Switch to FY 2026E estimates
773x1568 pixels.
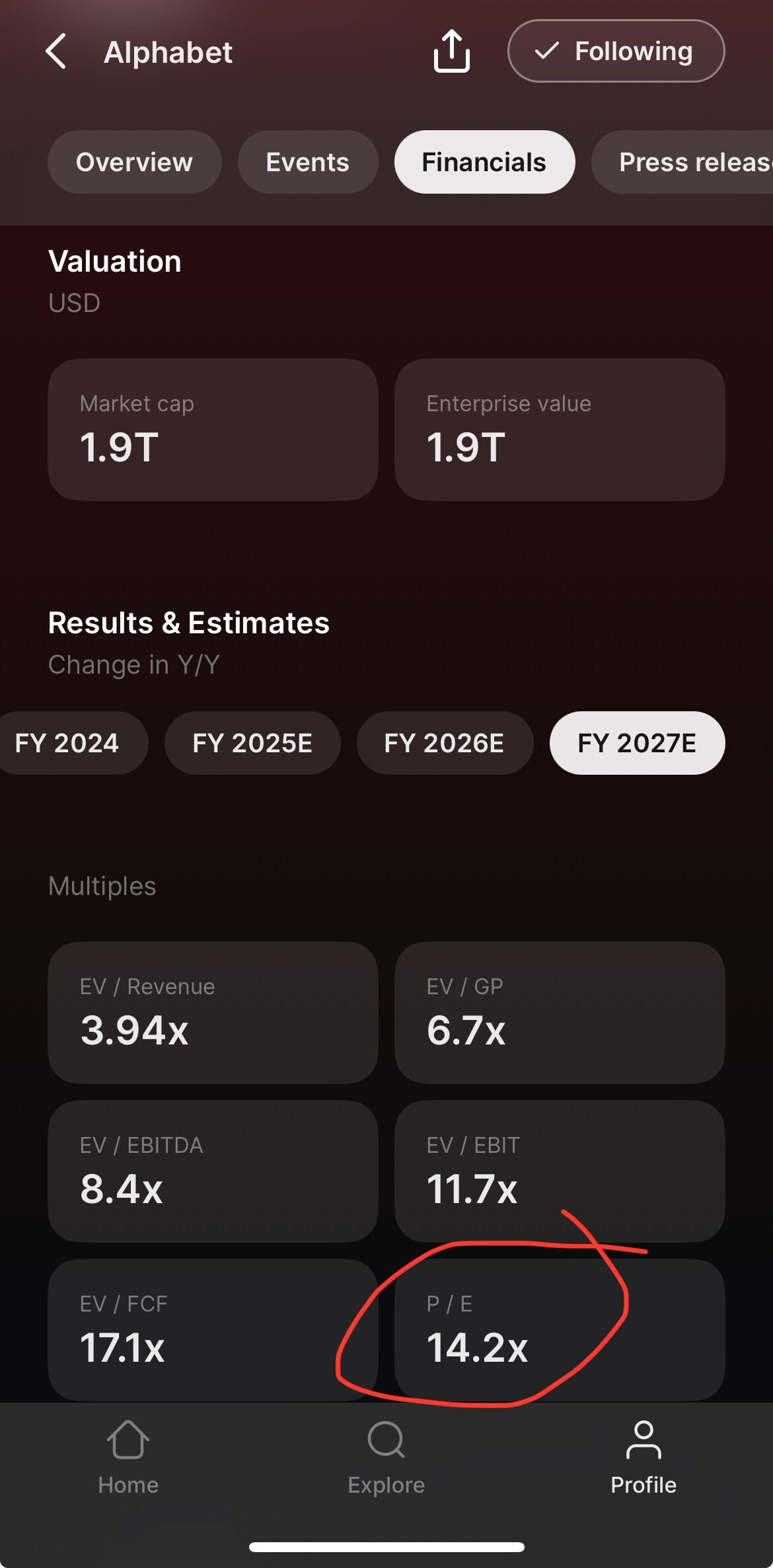click(444, 743)
